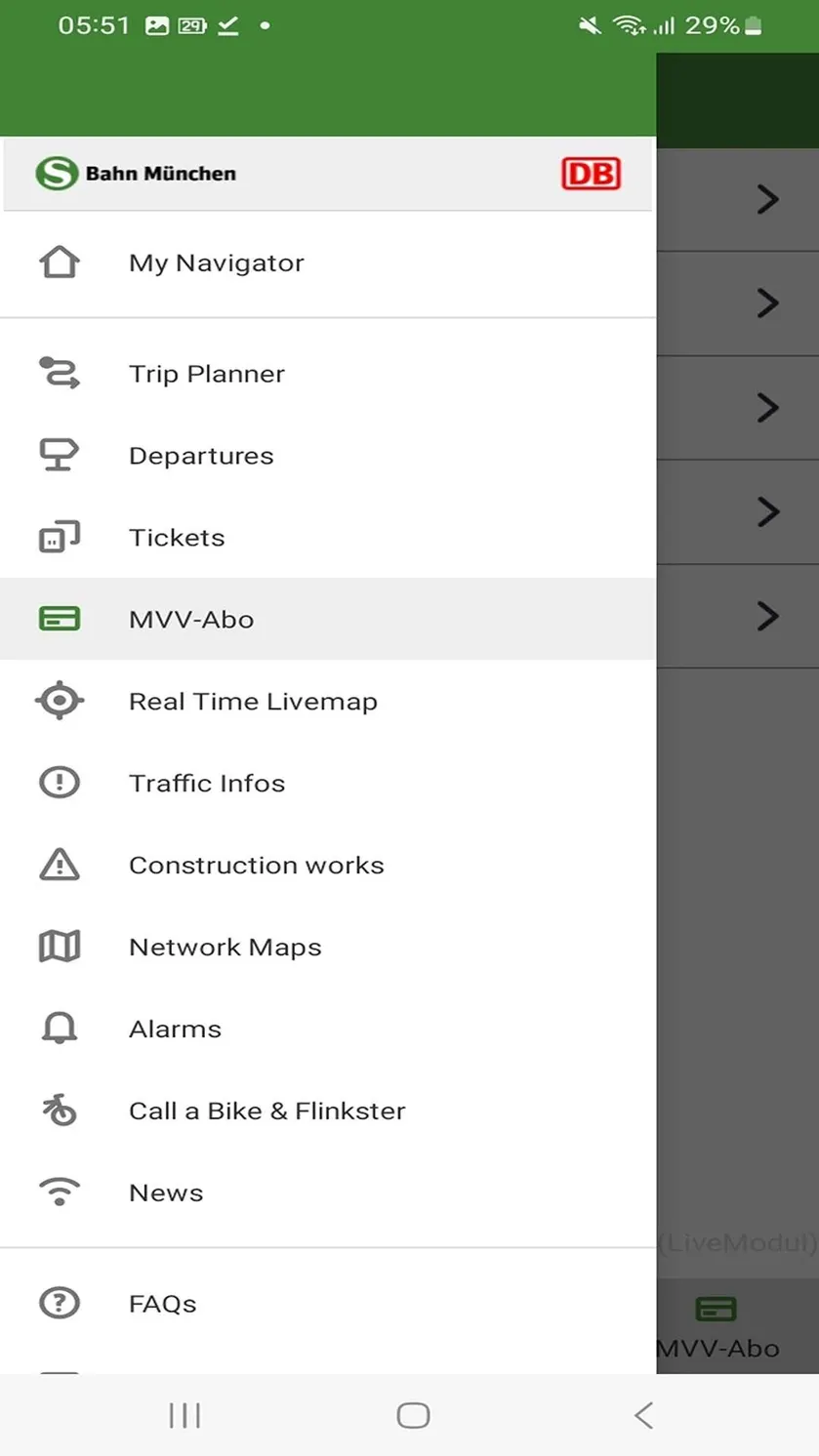Open the News entry
The image size is (819, 1456).
point(327,1193)
